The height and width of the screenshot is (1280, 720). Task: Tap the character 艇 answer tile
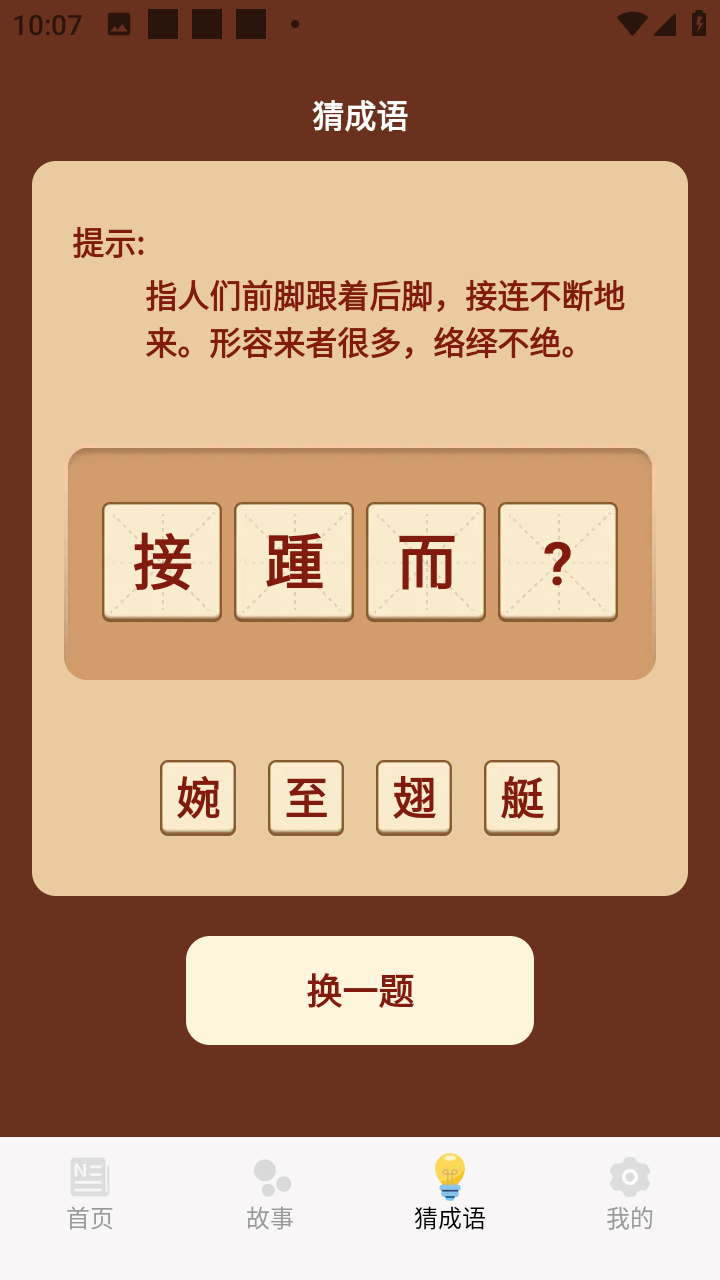522,797
